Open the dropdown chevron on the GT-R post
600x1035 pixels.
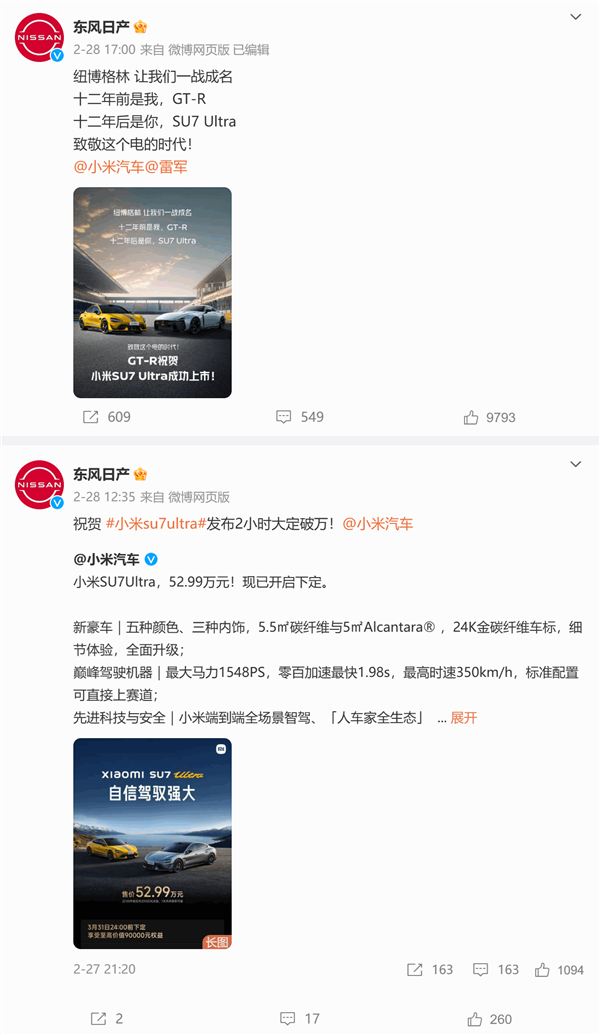tap(575, 18)
